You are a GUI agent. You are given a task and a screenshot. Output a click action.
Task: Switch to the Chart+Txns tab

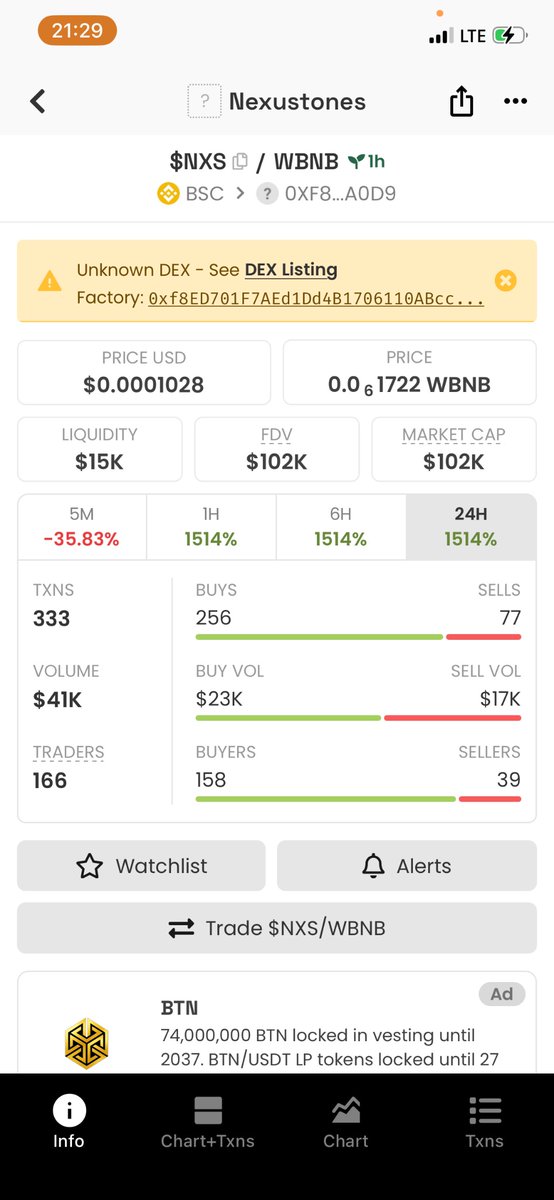coord(208,1121)
